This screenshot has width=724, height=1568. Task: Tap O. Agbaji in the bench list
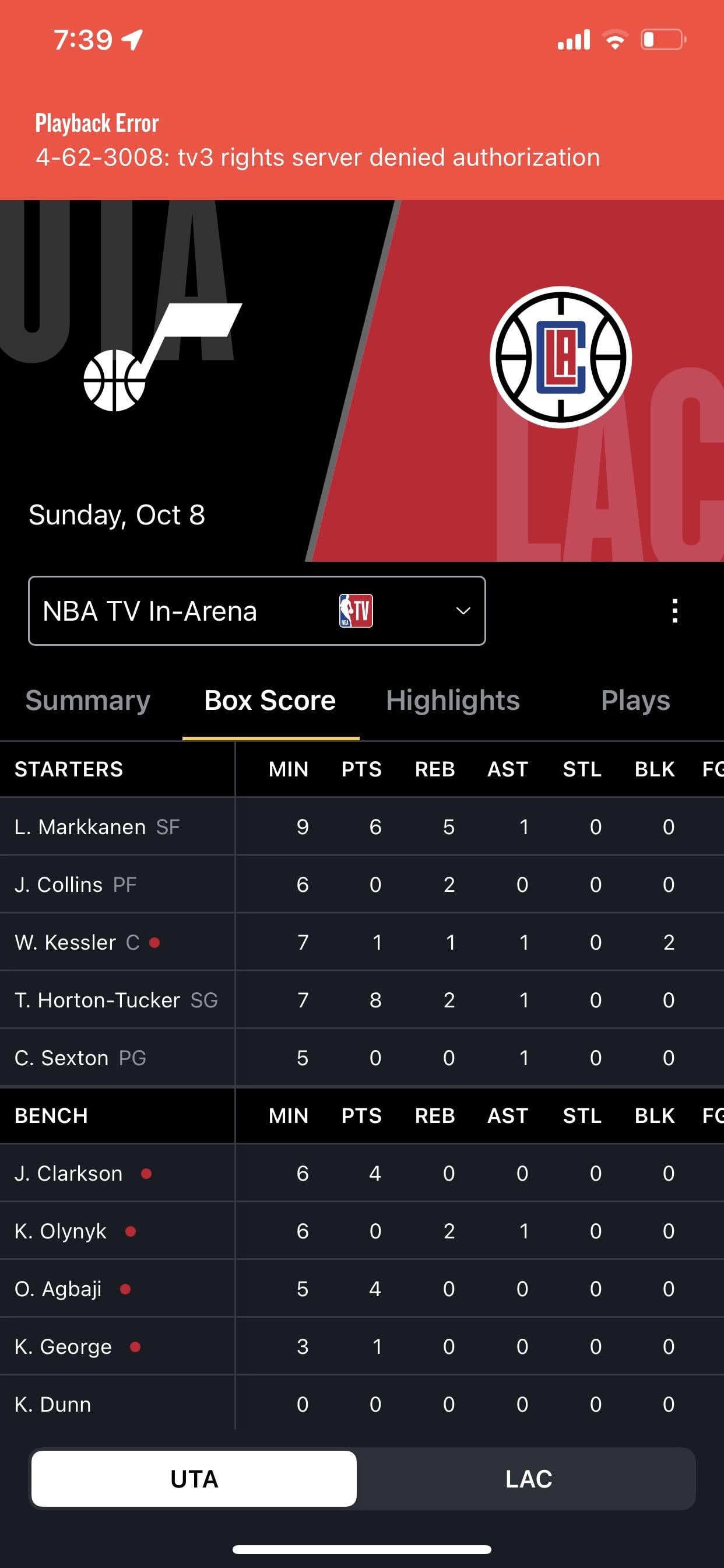[x=58, y=1289]
